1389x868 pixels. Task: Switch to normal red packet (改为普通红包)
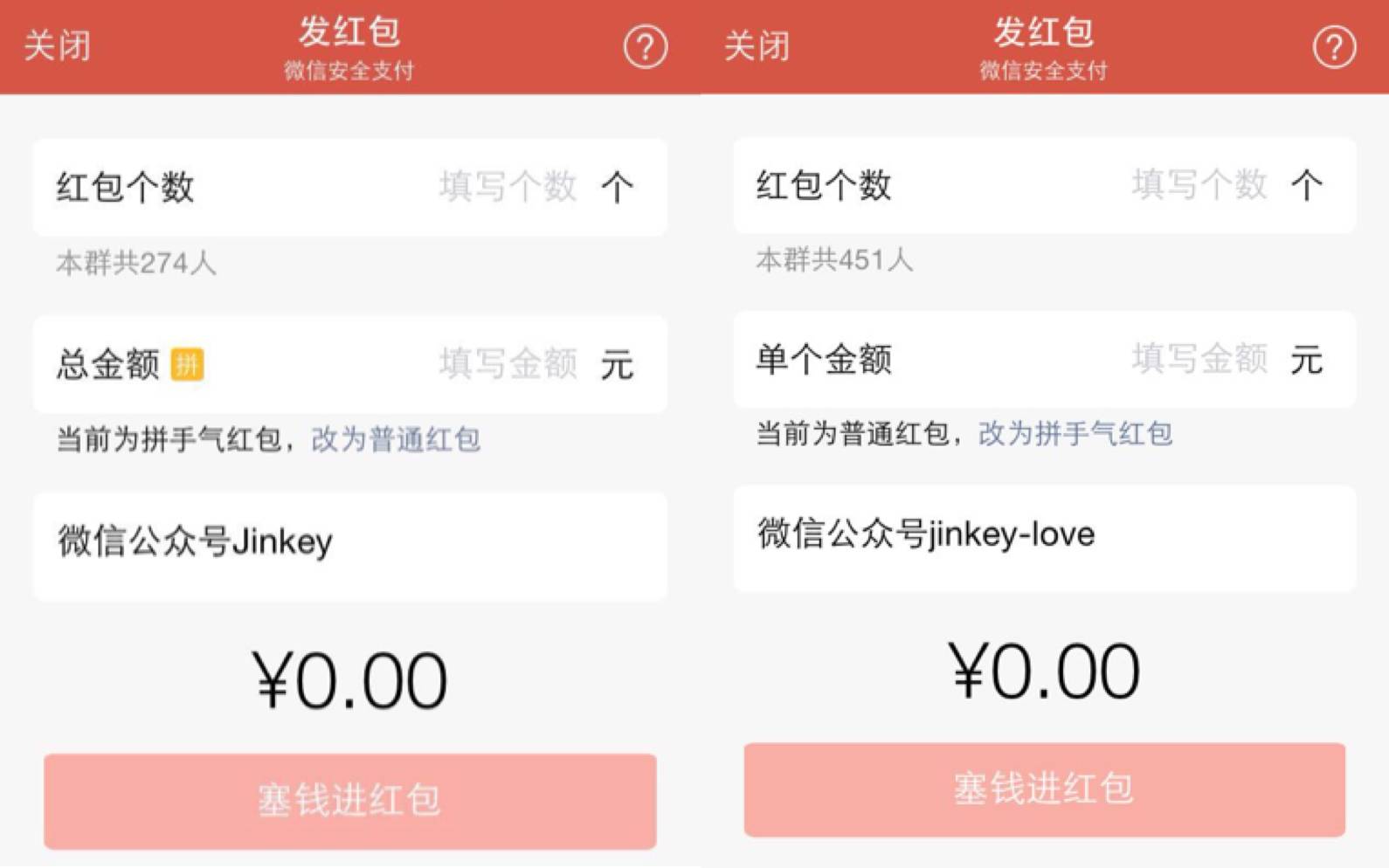(395, 439)
